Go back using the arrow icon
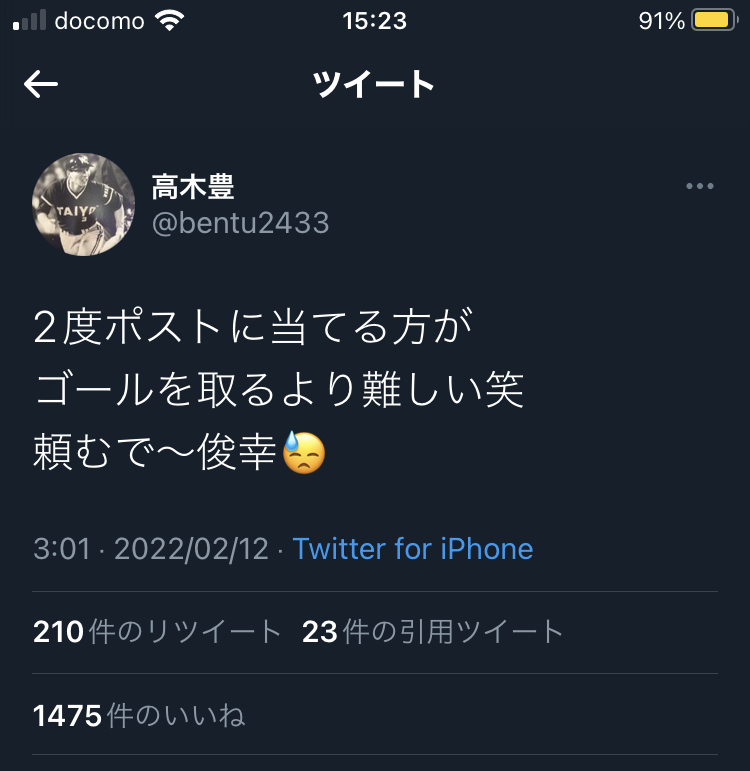 click(41, 85)
